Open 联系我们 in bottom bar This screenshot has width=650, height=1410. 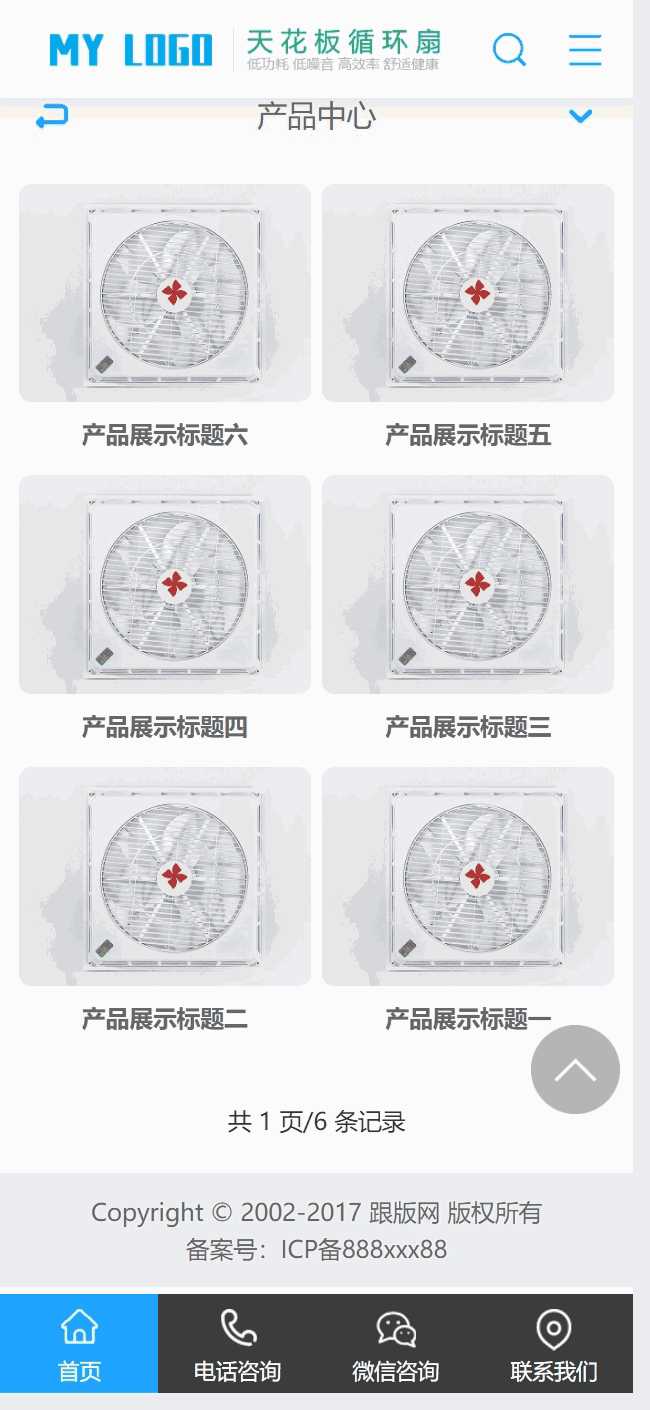pyautogui.click(x=554, y=1344)
